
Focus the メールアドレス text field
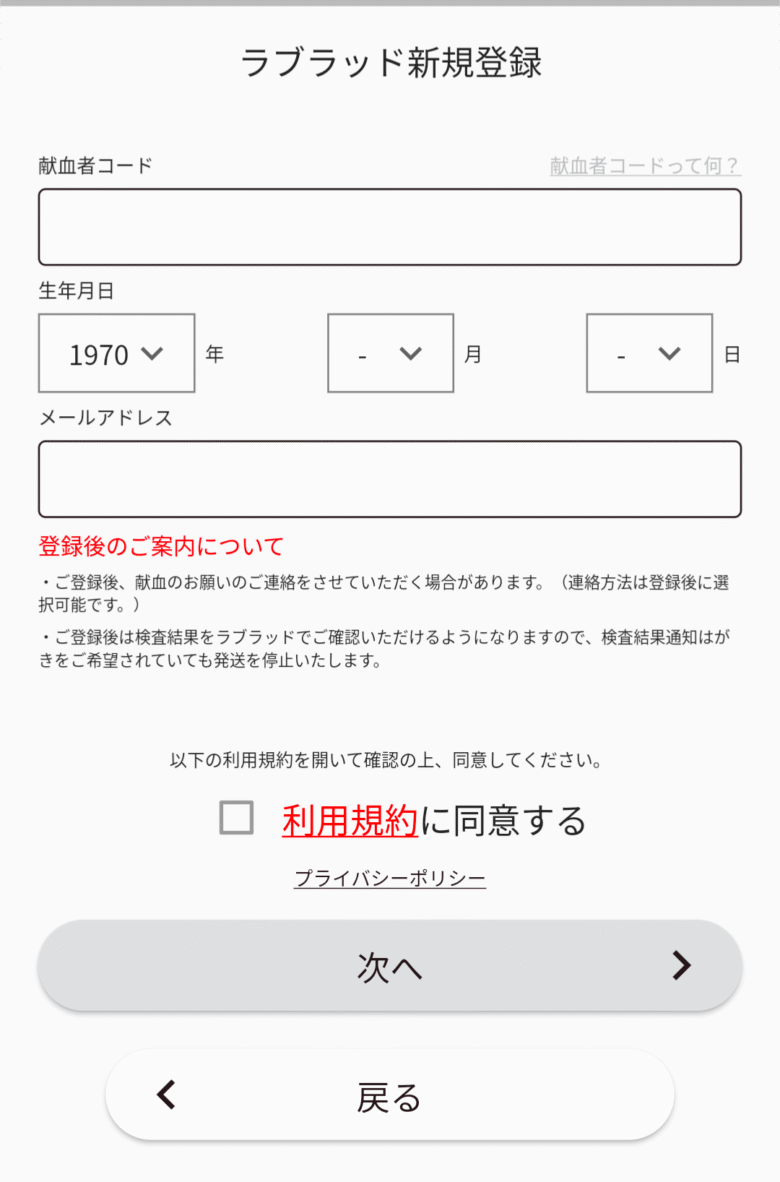pos(389,479)
